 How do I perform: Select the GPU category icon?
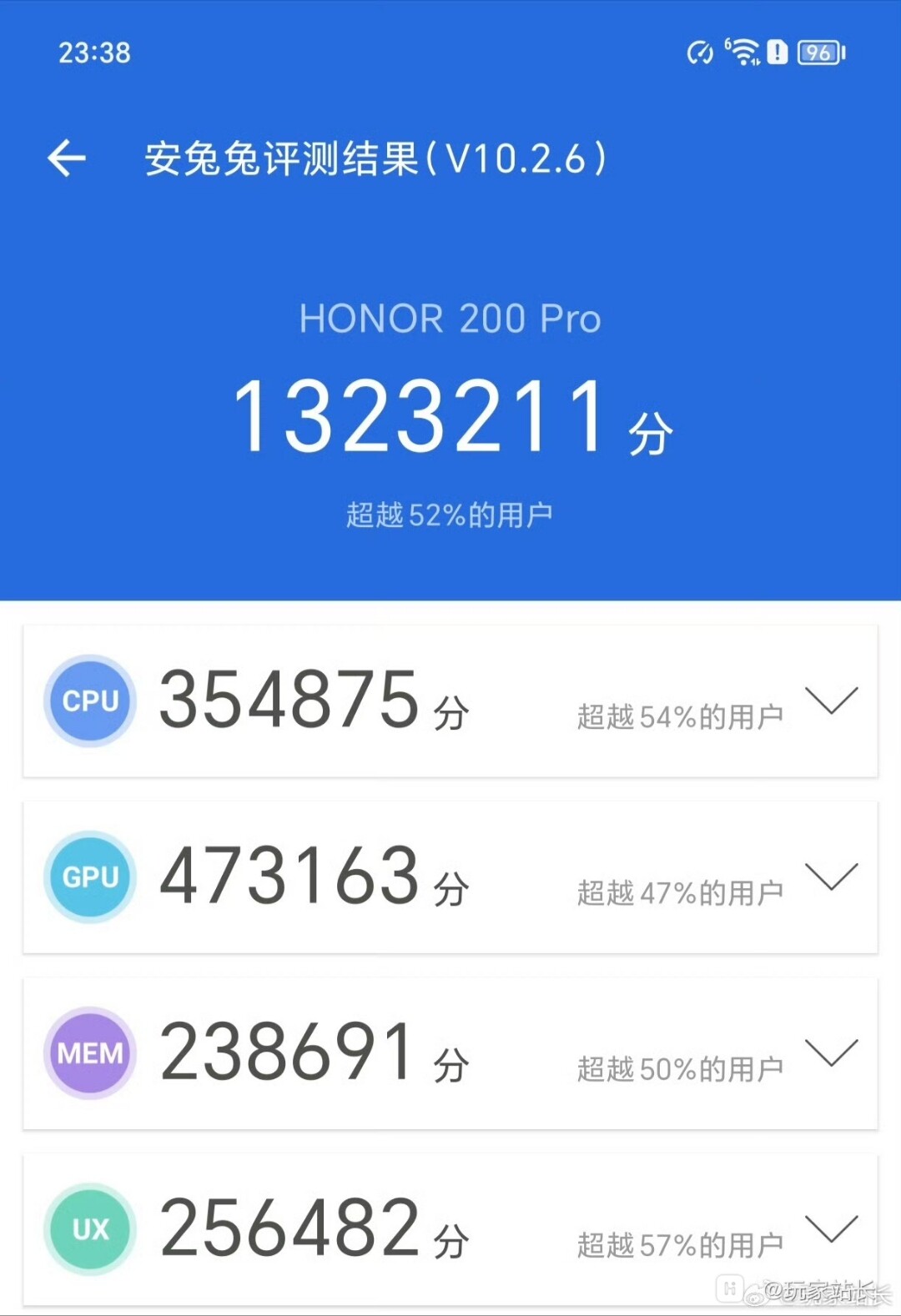89,877
